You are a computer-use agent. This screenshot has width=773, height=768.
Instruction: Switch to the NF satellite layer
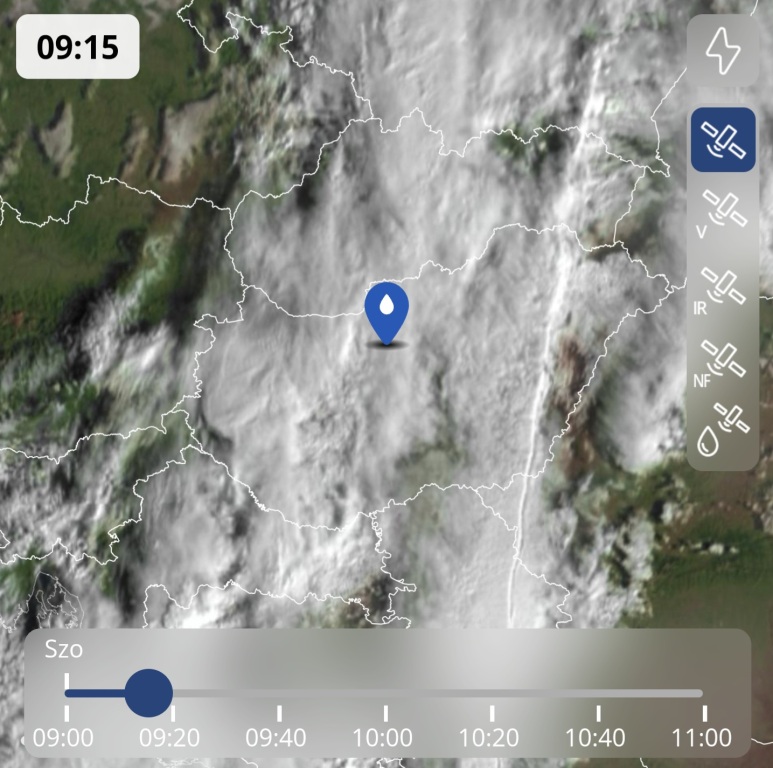click(x=722, y=362)
